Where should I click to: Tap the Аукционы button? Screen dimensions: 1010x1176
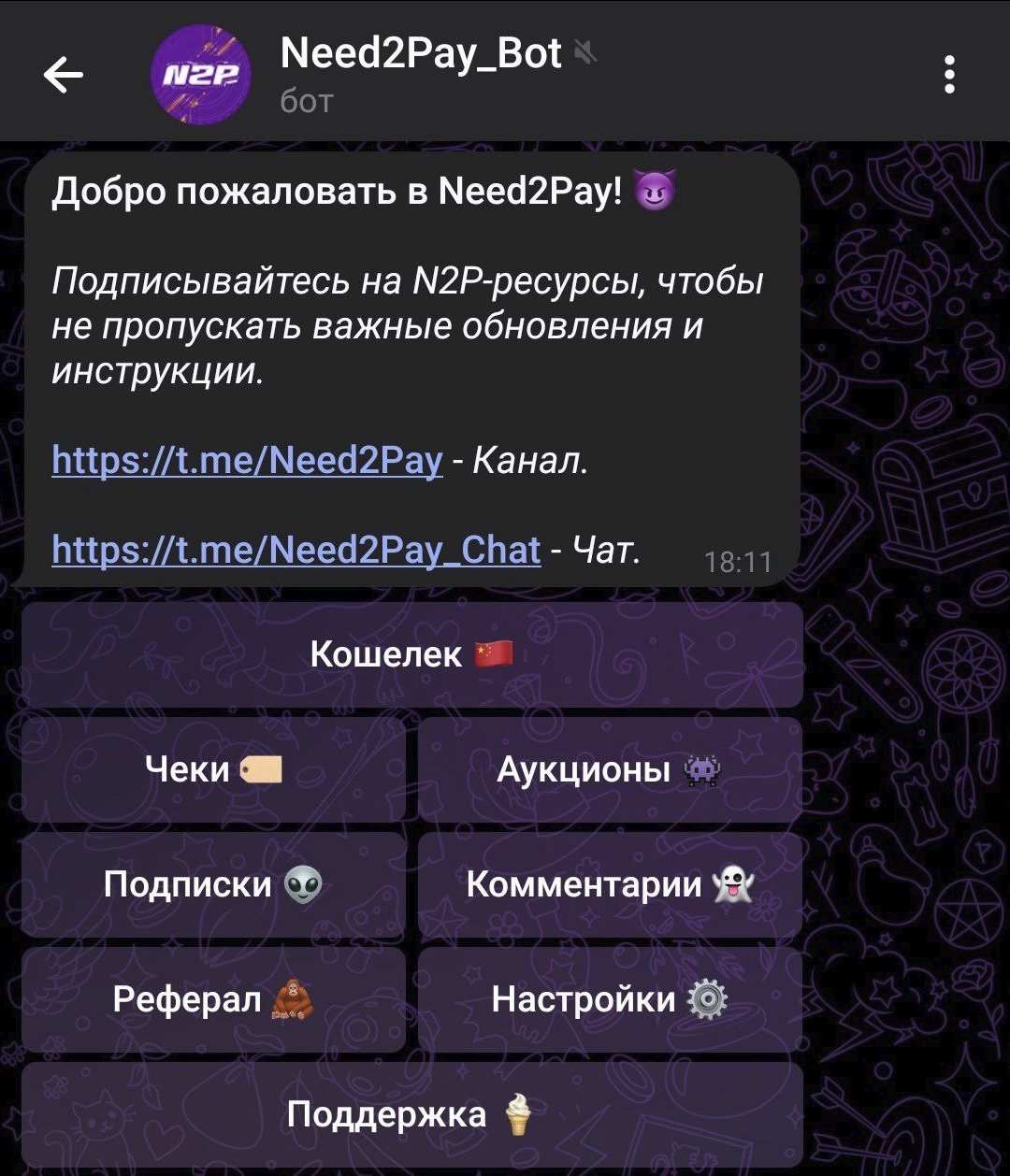coord(610,769)
